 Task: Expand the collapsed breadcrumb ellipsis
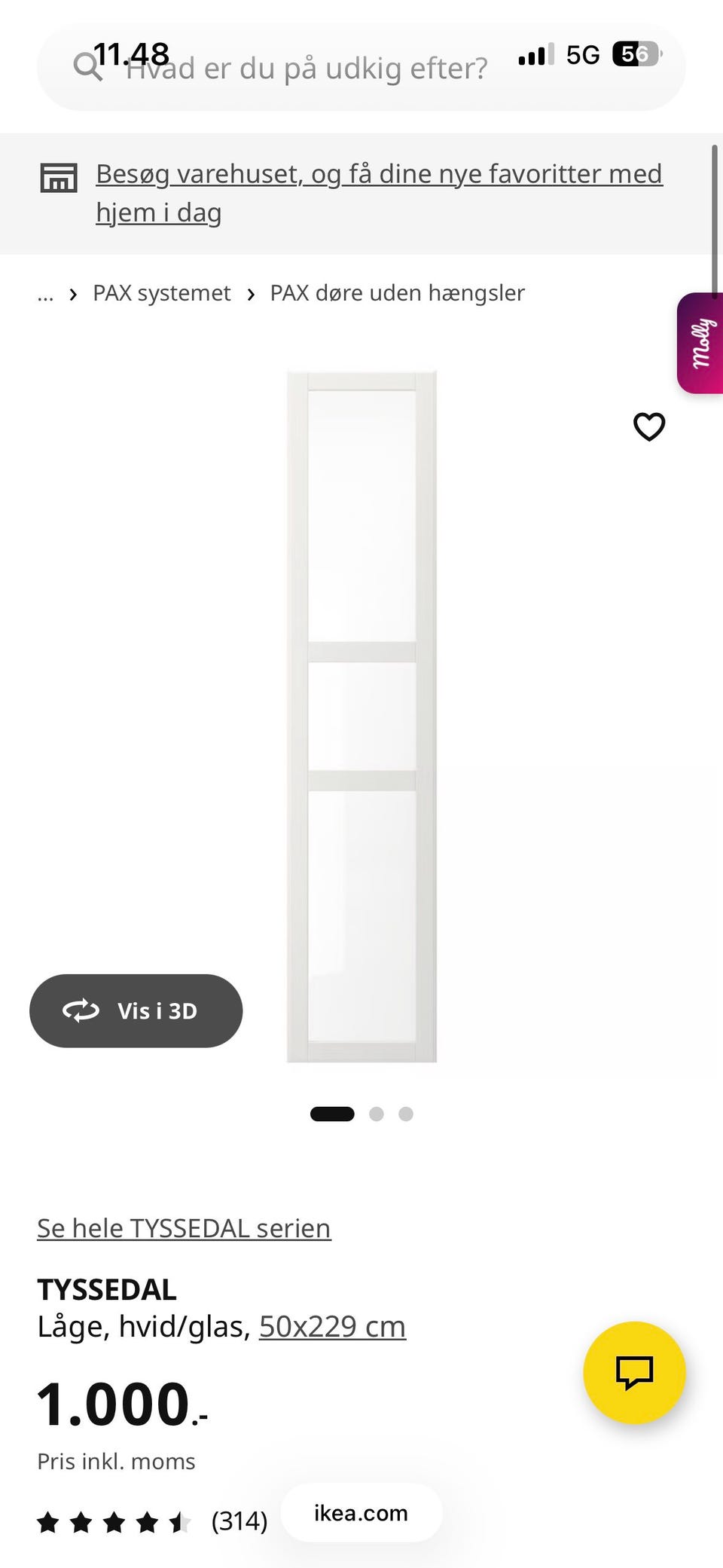point(45,294)
